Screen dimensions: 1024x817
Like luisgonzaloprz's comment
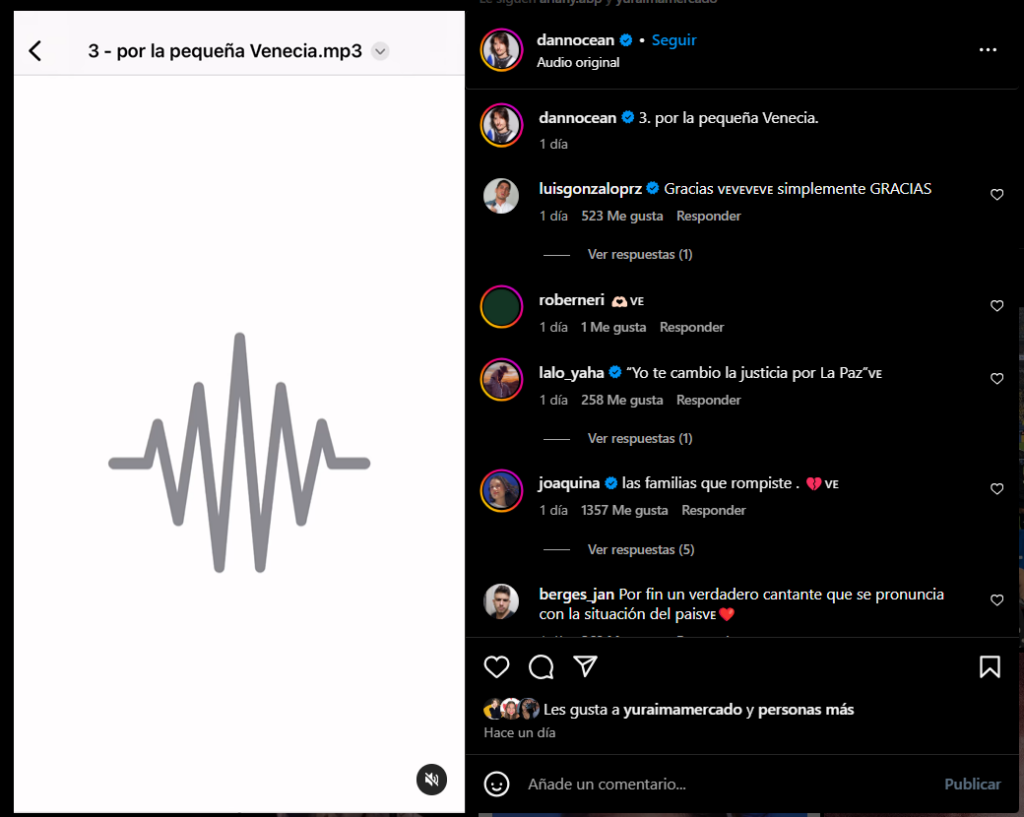[x=996, y=195]
